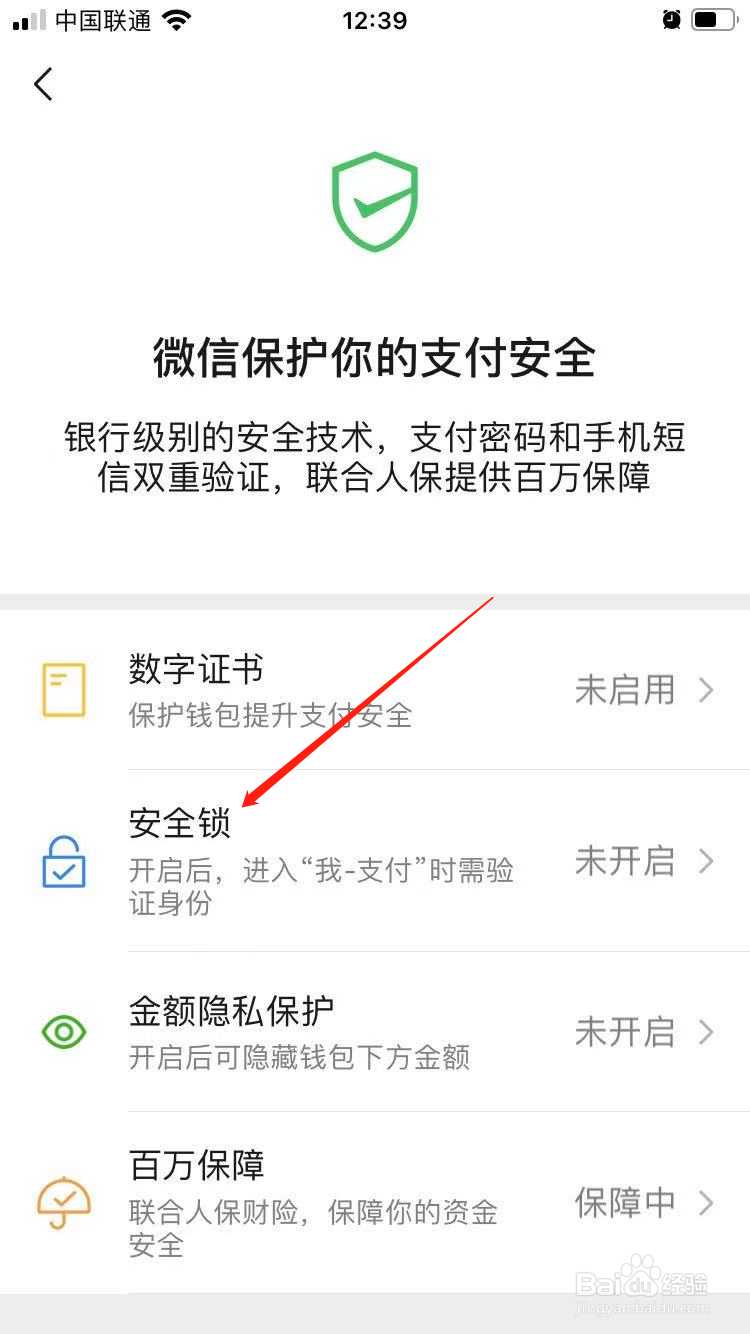Tap the orange umbrella protection icon
The image size is (750, 1334).
pyautogui.click(x=63, y=1204)
